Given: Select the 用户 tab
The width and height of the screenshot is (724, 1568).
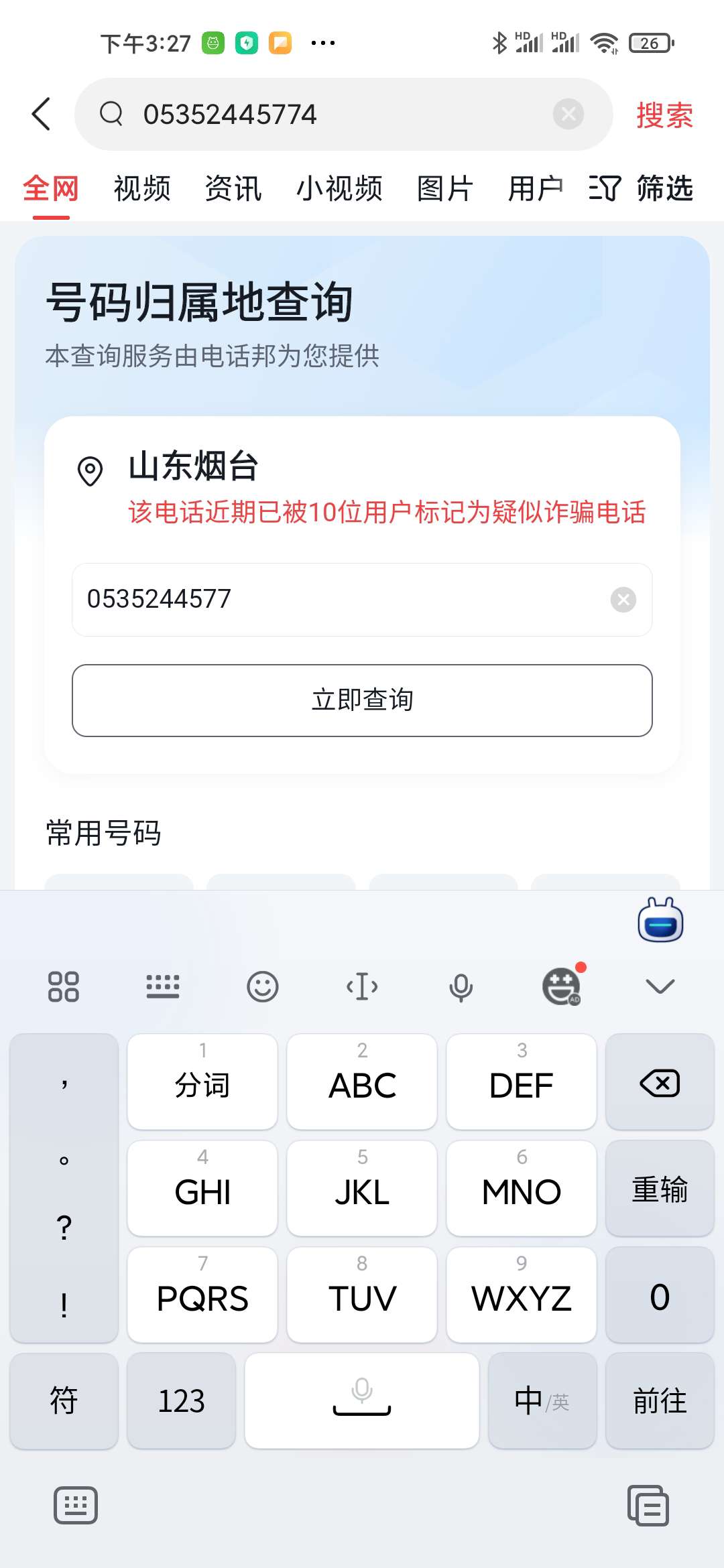Looking at the screenshot, I should 535,188.
